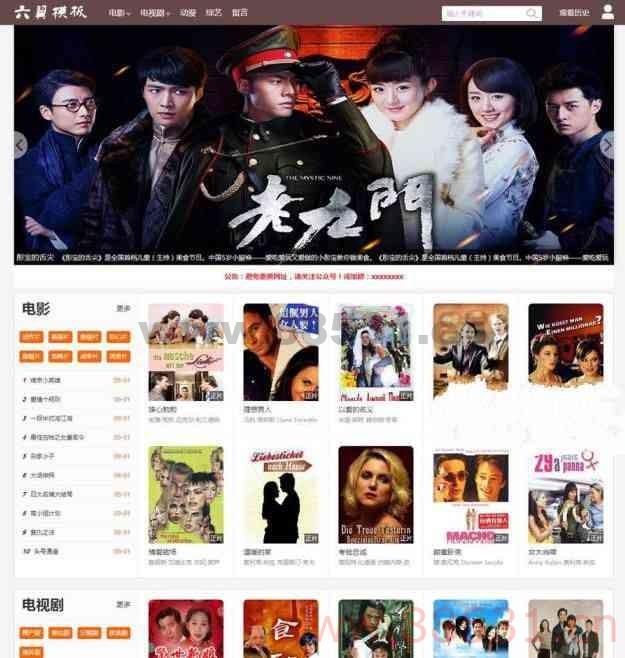
Task: Open the 留言 page
Action: 239,13
